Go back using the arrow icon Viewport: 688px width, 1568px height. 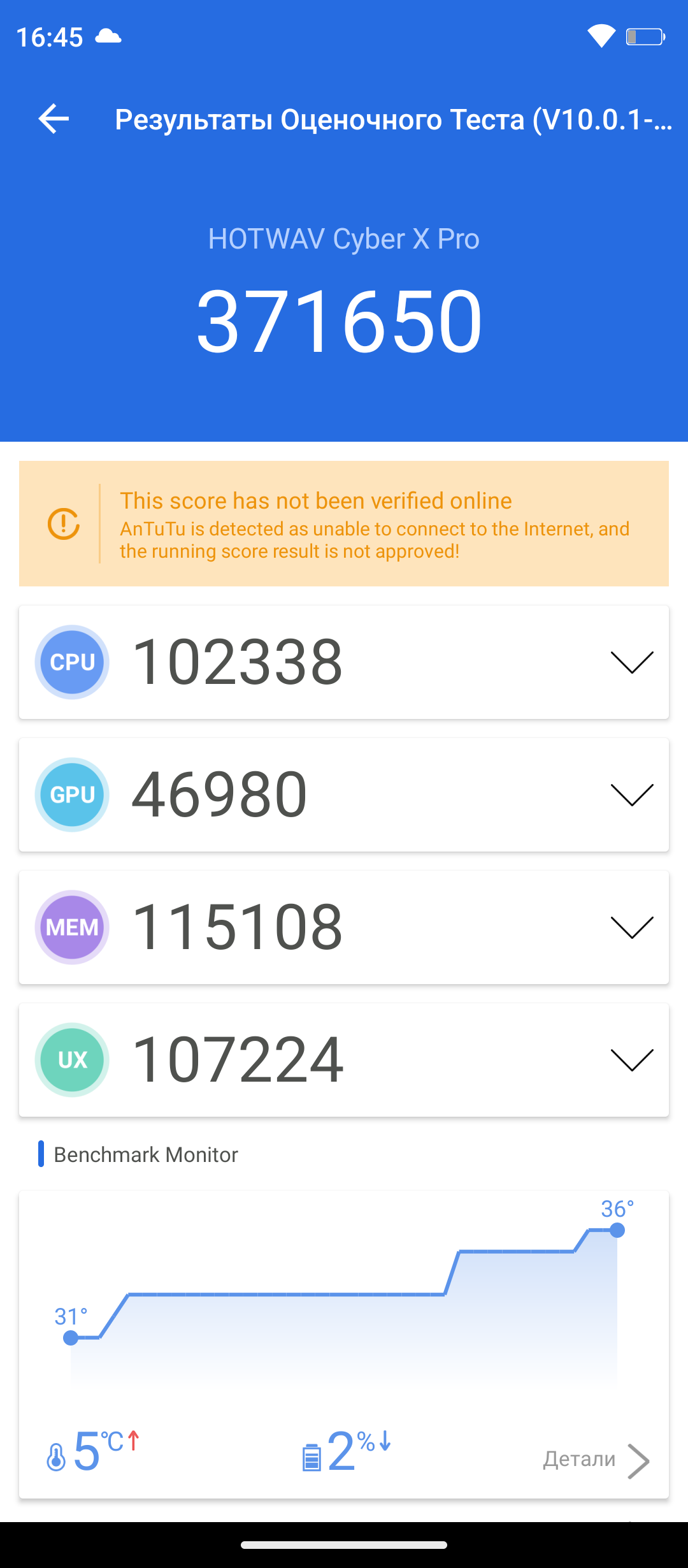pos(54,119)
